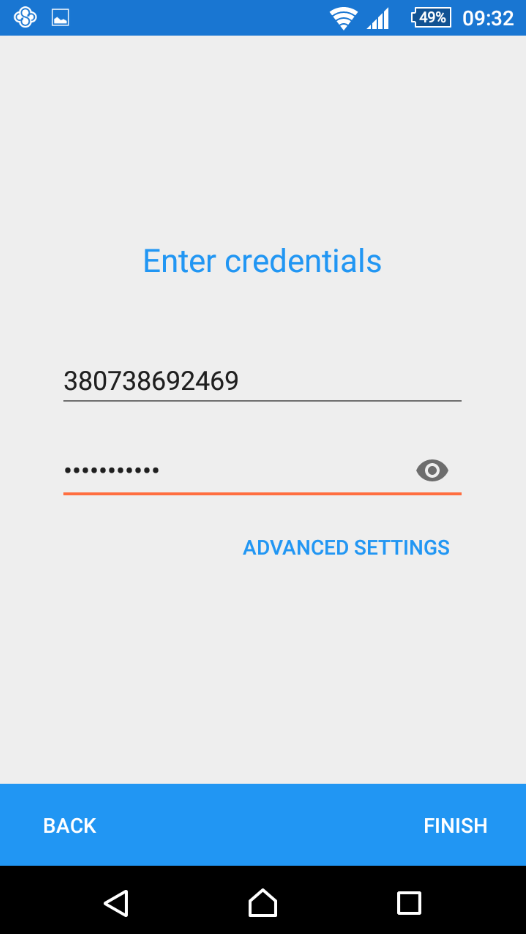Open Advanced Settings

(346, 547)
